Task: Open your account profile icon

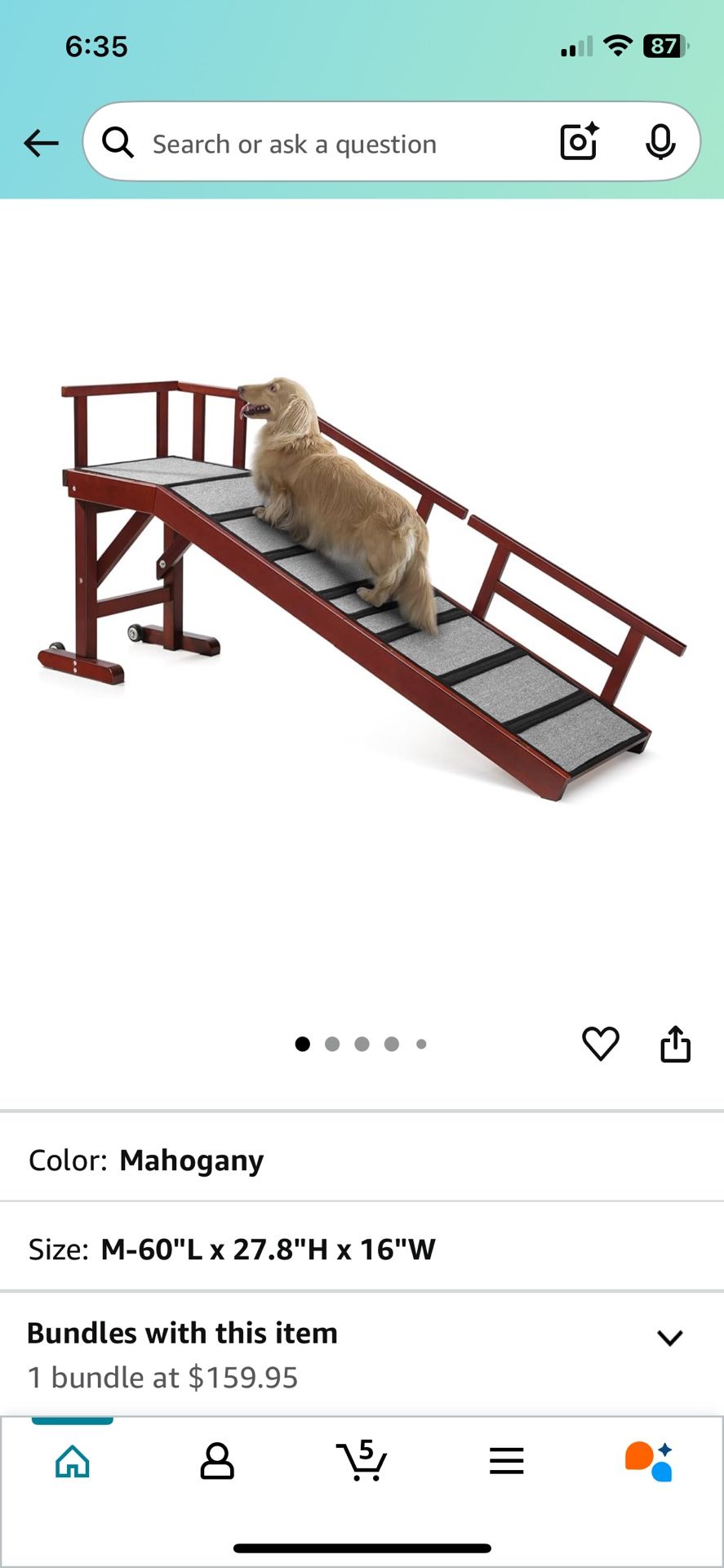Action: click(216, 1462)
